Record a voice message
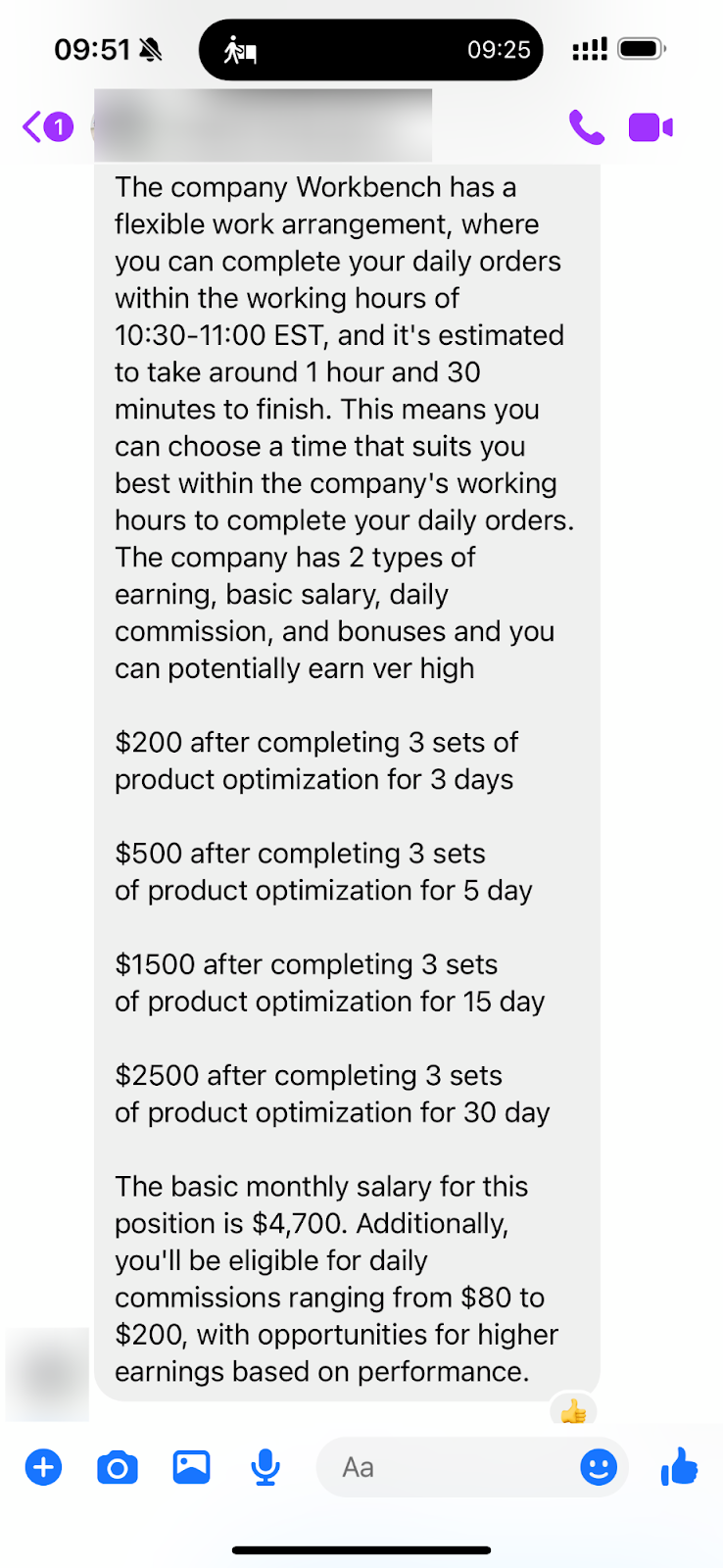This screenshot has width=723, height=1568. pos(265,1467)
